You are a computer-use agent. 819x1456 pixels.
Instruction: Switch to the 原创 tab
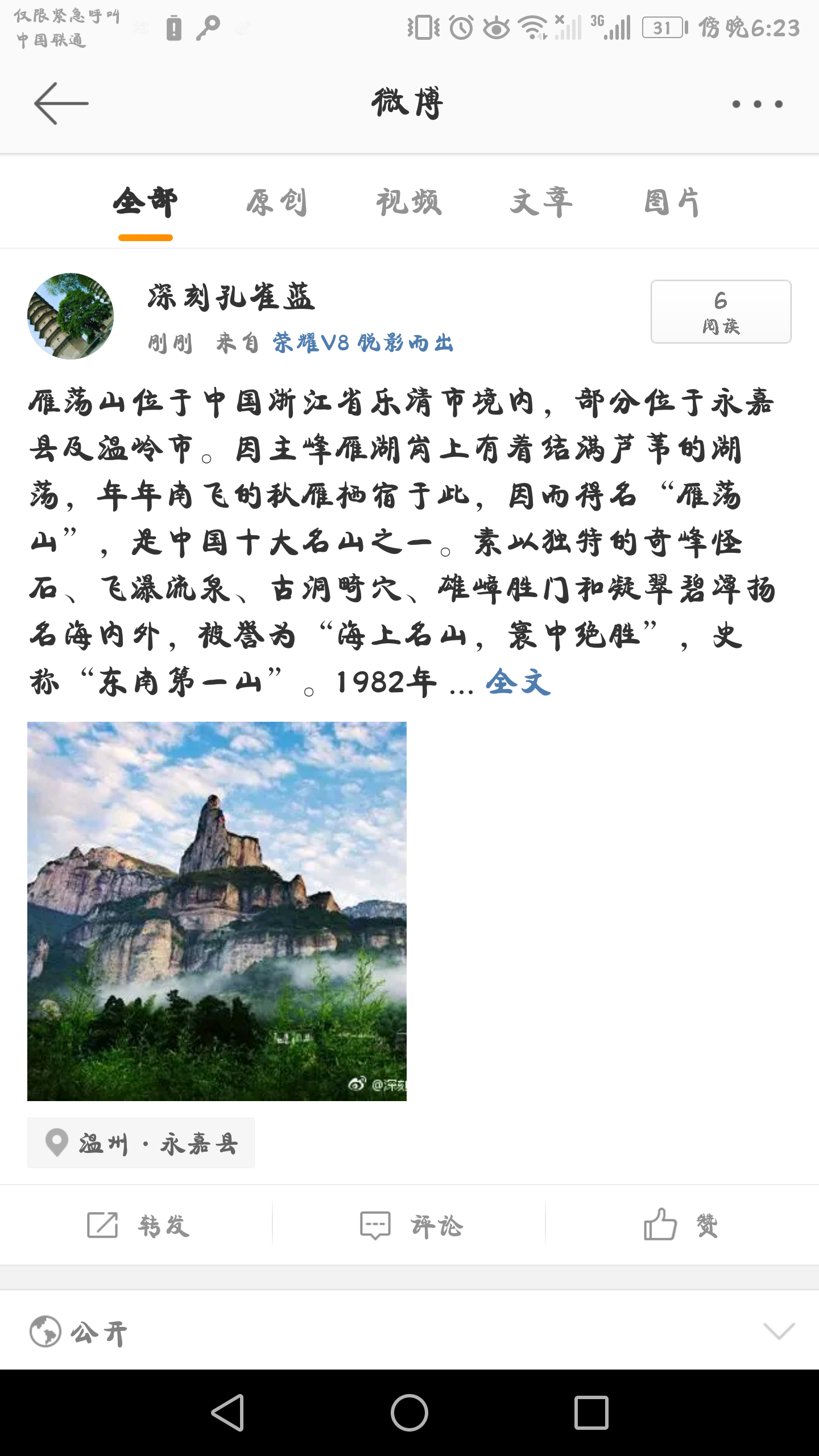click(277, 202)
